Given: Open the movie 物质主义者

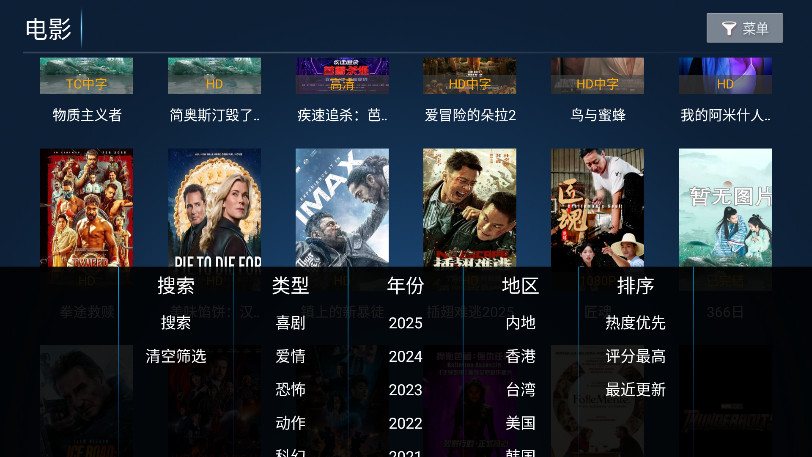Looking at the screenshot, I should (87, 92).
